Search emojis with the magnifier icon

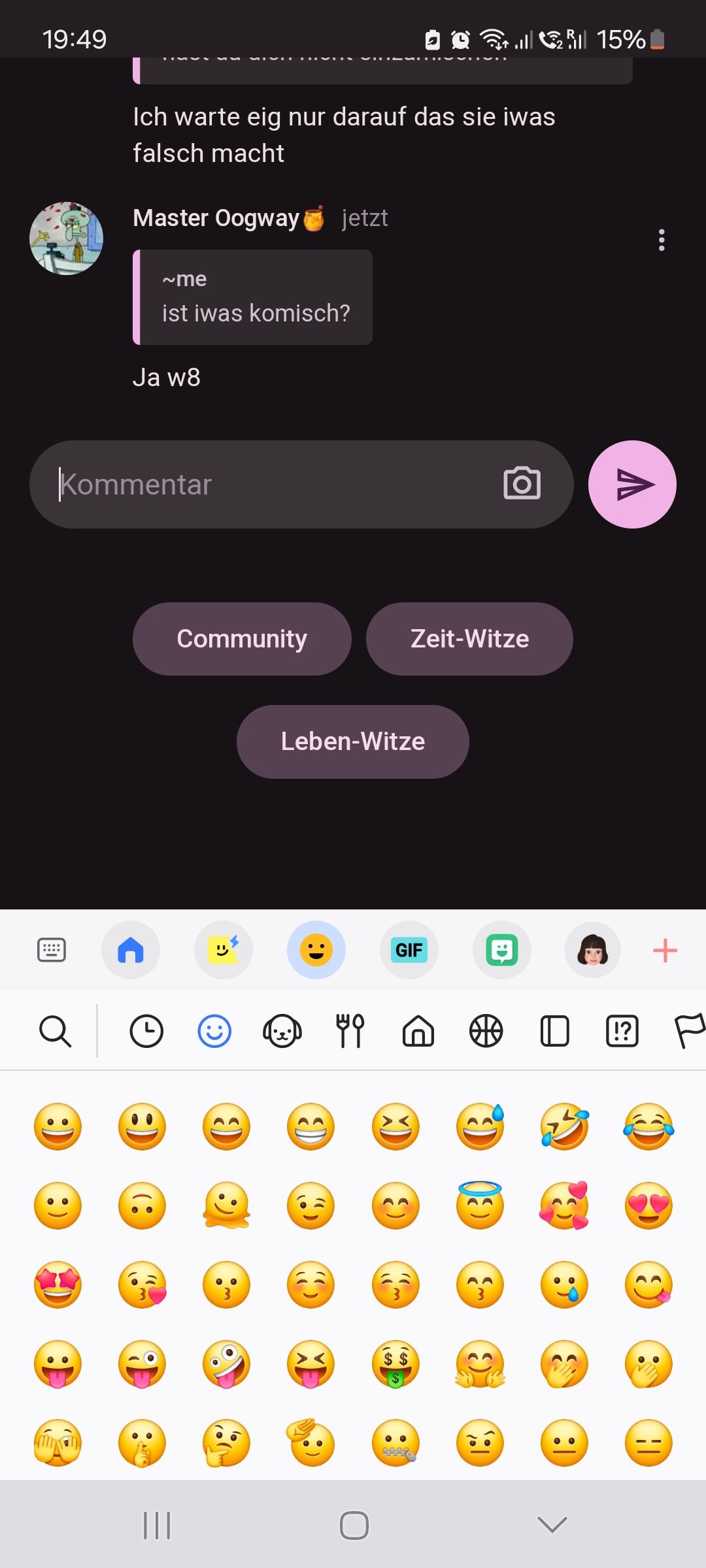55,1032
